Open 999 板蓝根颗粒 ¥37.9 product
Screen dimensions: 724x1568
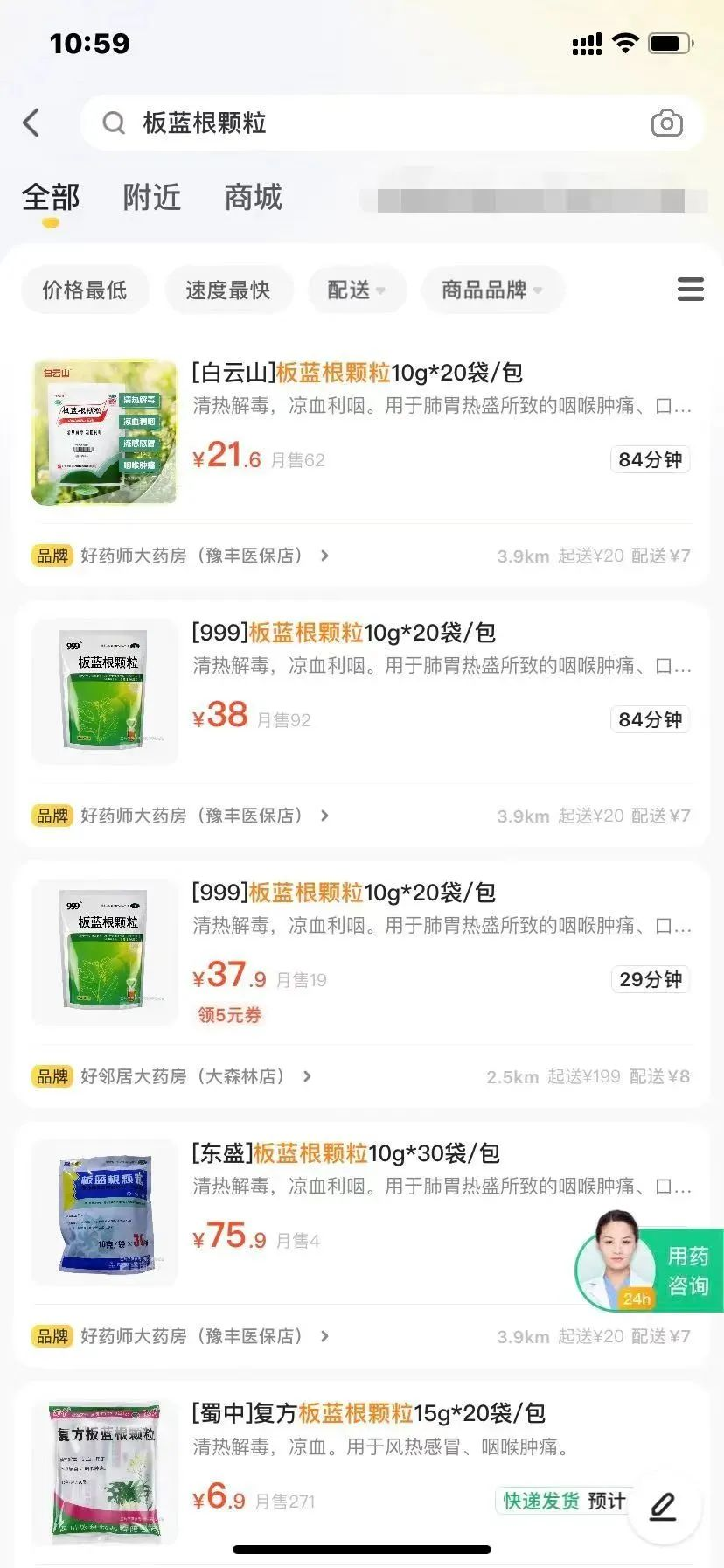tap(343, 892)
